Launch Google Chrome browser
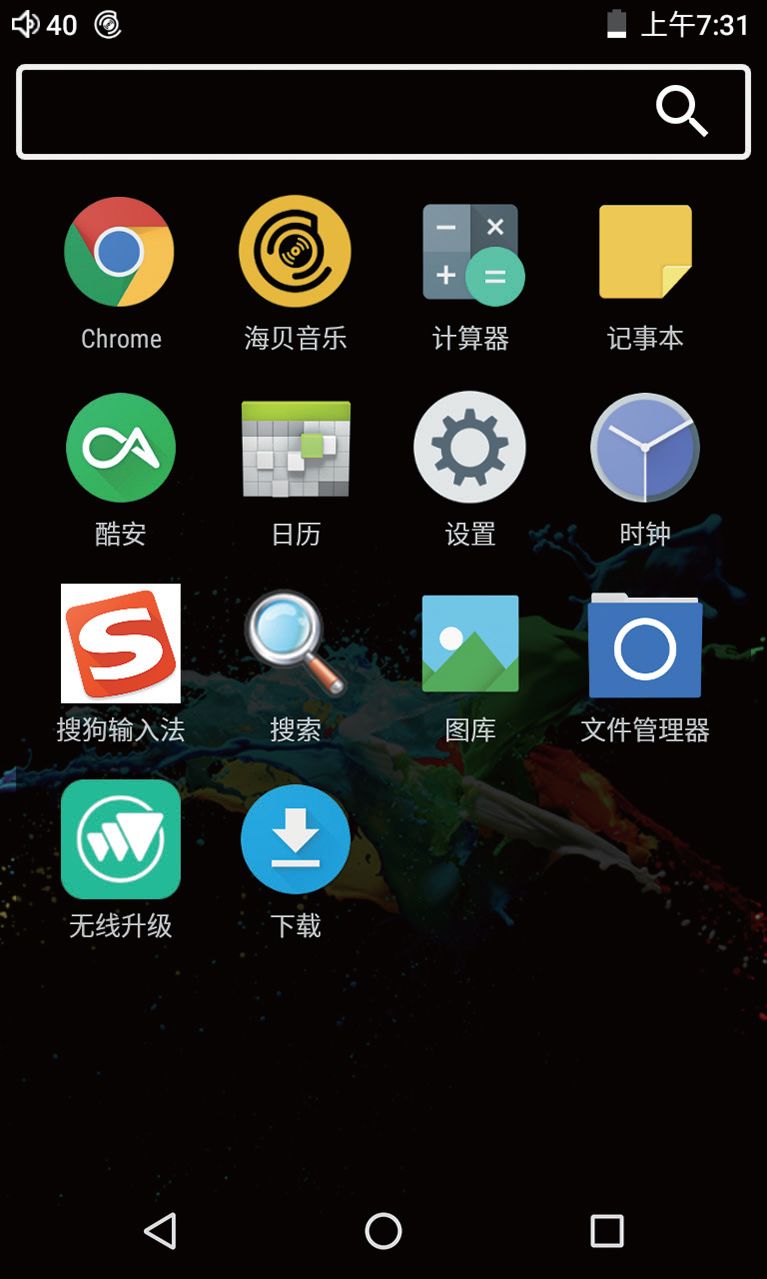Image resolution: width=767 pixels, height=1279 pixels. (x=121, y=251)
